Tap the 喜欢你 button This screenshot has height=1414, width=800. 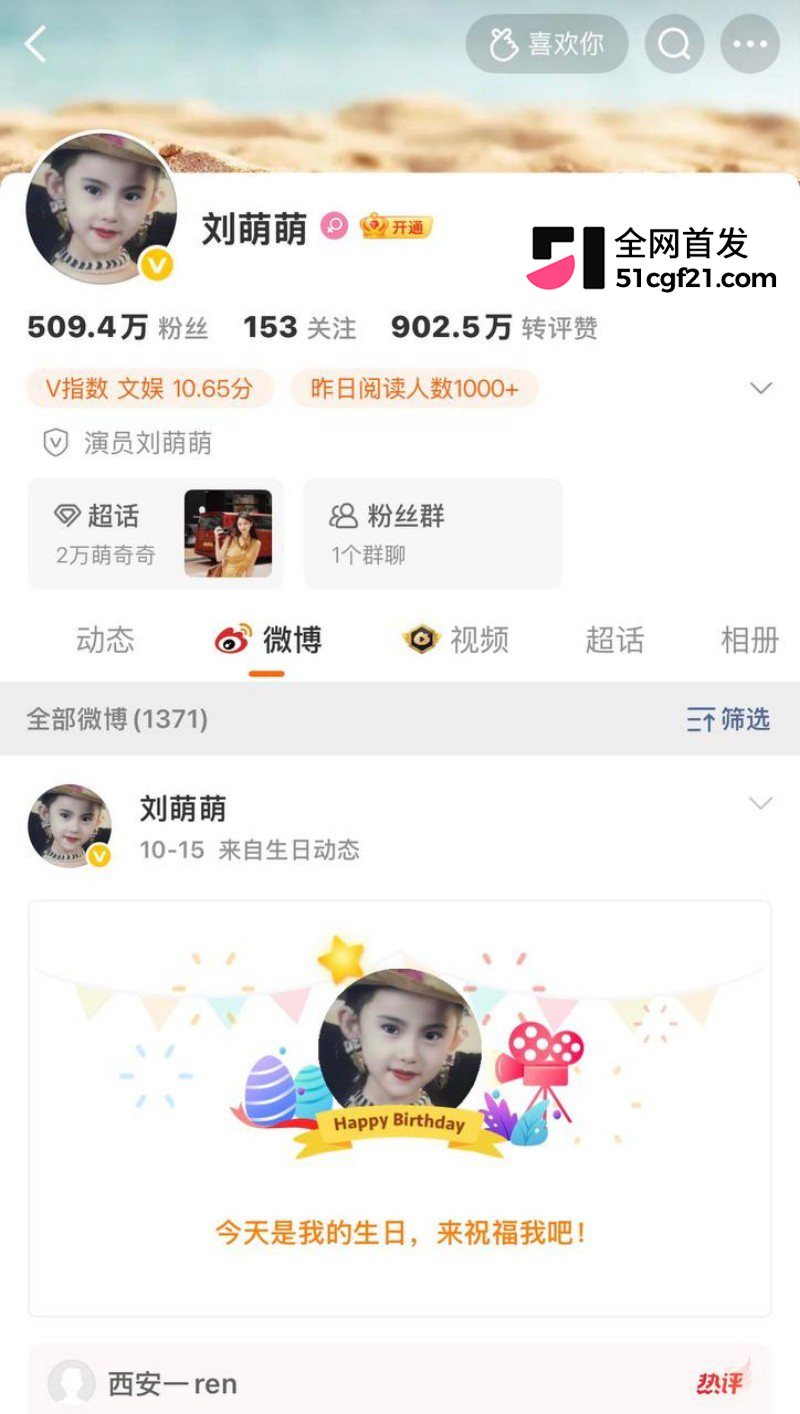(x=547, y=44)
